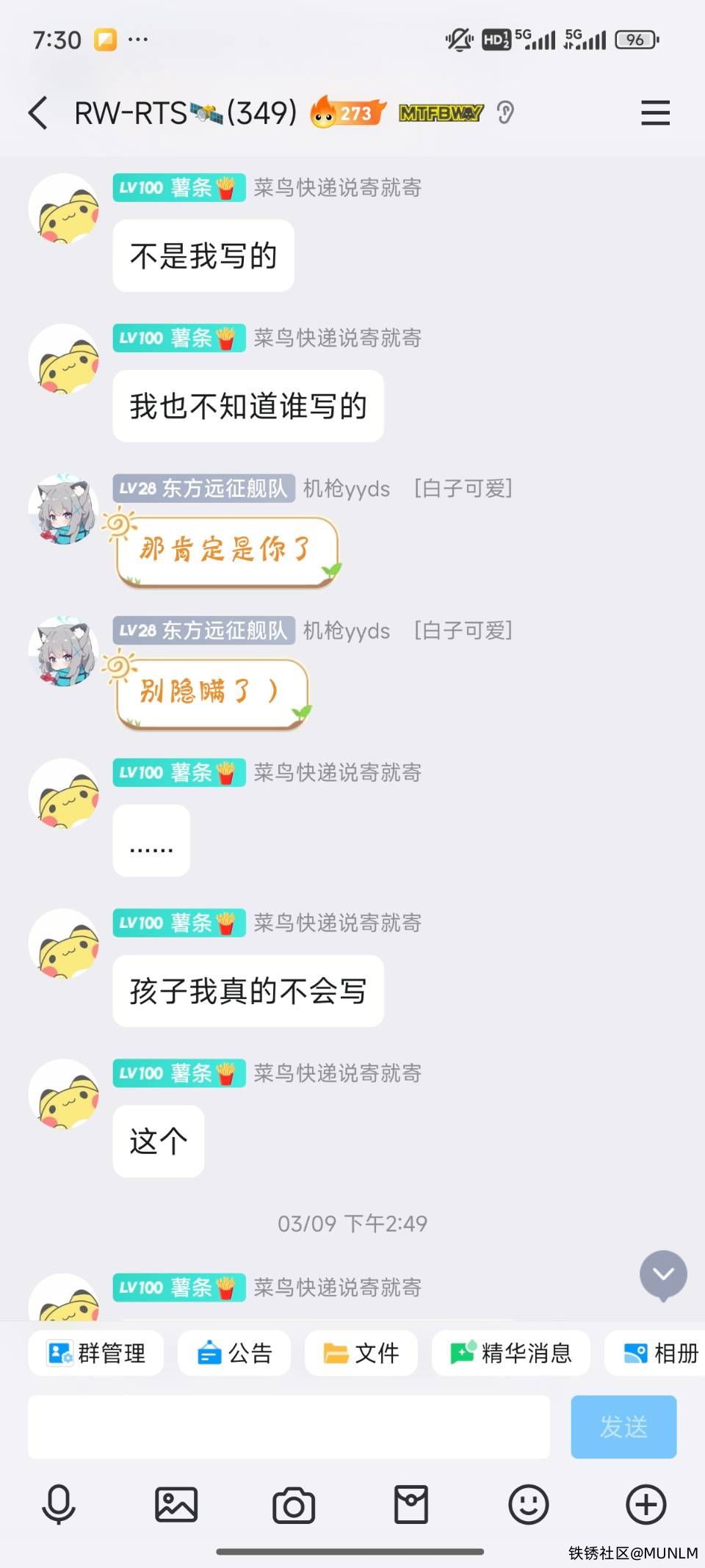Open 精华消息 essence messages
The width and height of the screenshot is (705, 1568).
click(x=511, y=1353)
